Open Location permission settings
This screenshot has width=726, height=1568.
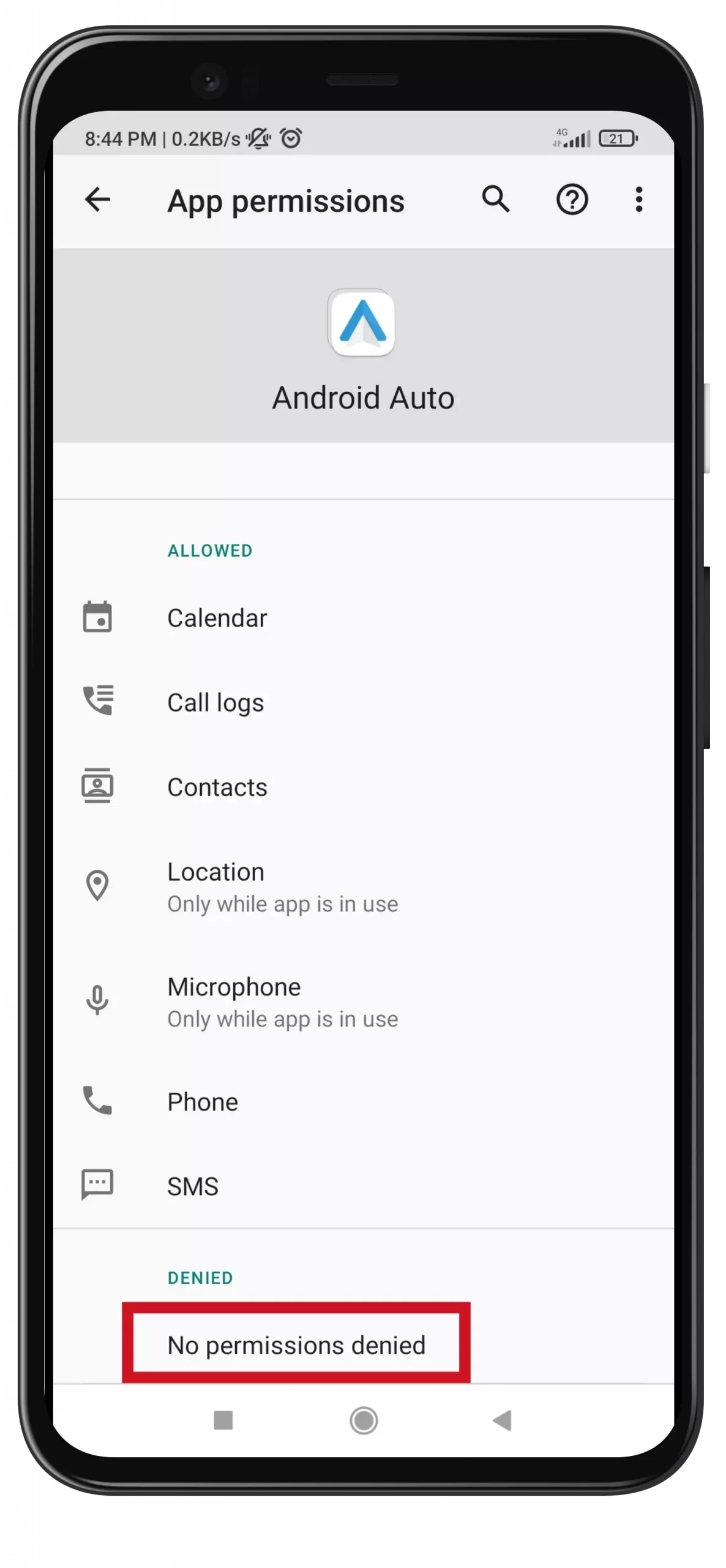(x=363, y=886)
